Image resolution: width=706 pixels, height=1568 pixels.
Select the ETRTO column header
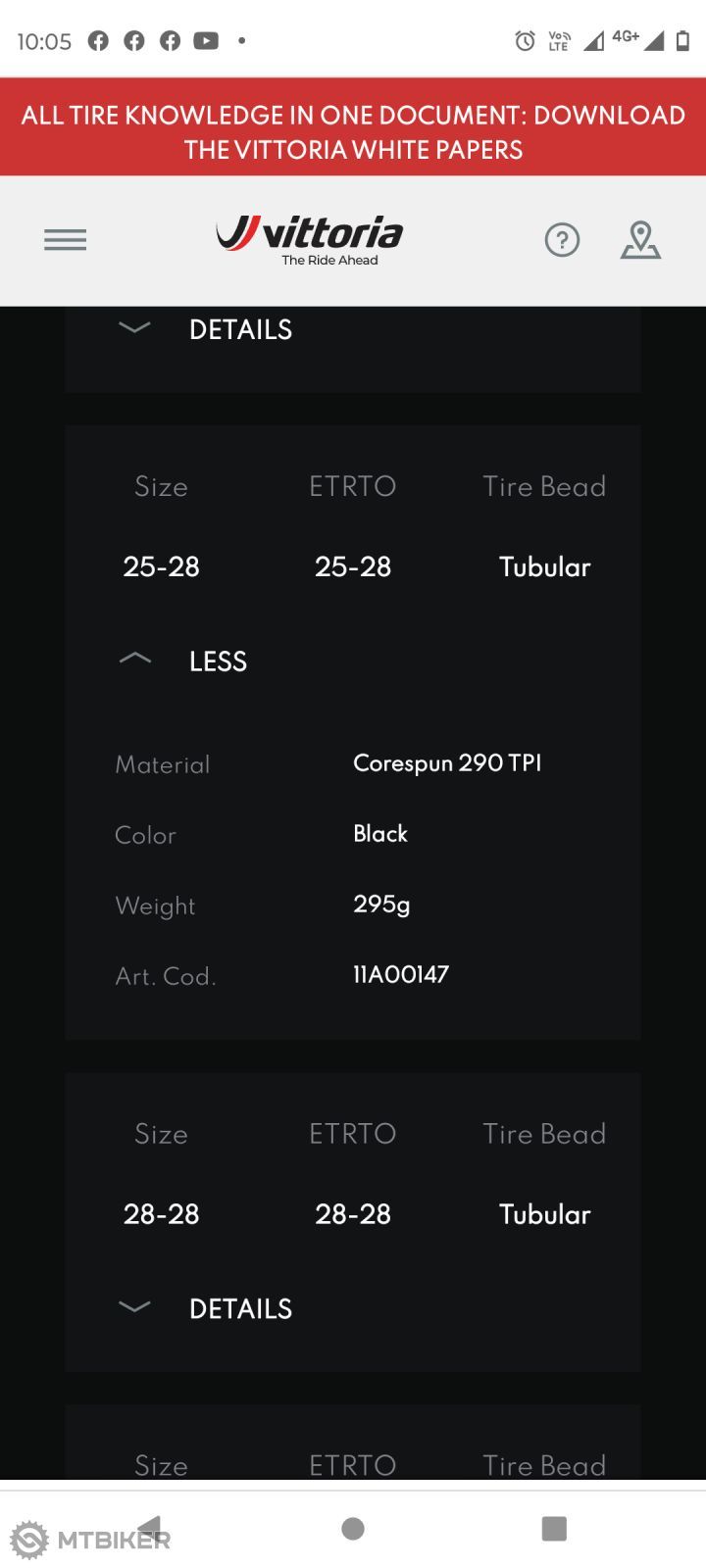(353, 486)
